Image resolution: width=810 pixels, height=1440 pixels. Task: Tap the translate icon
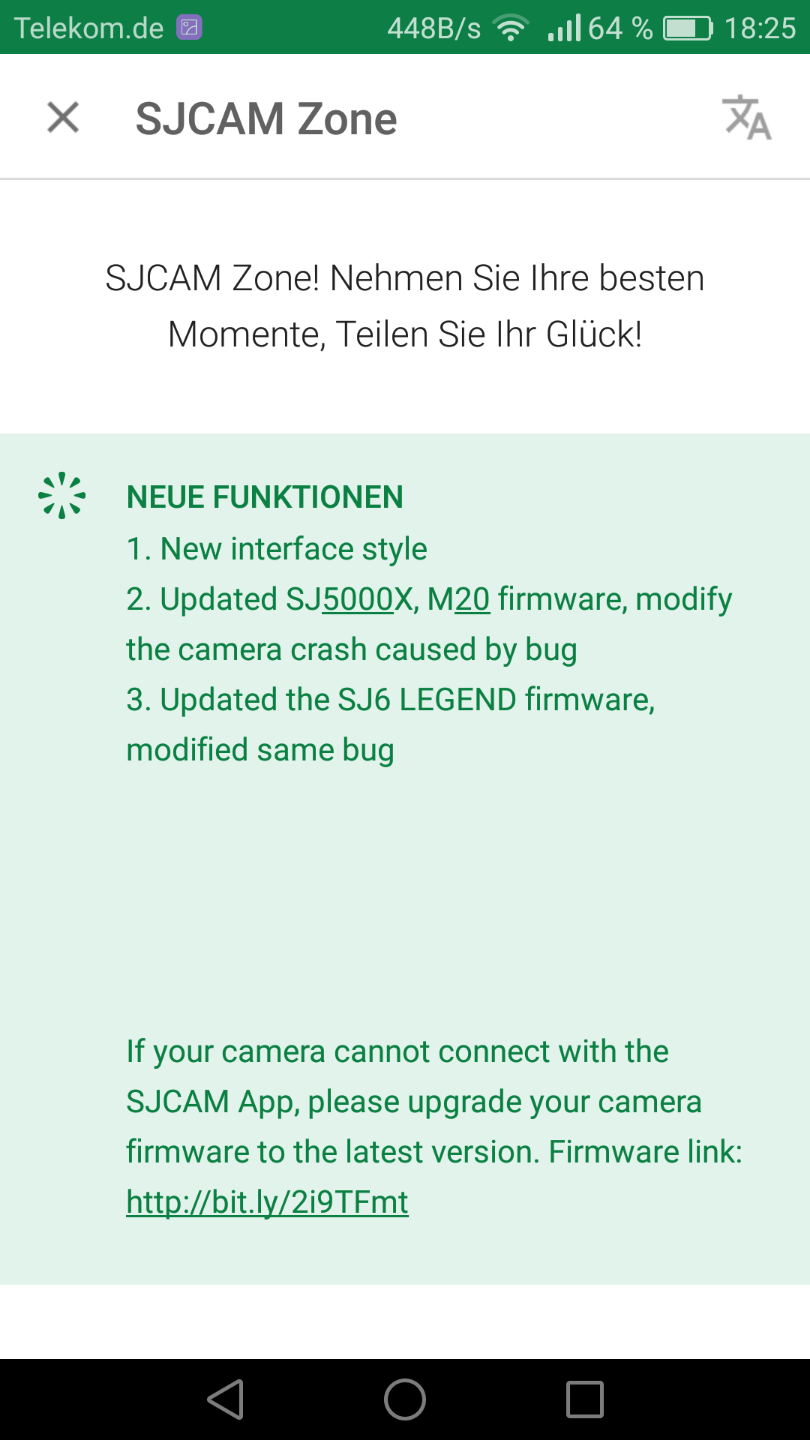(746, 118)
